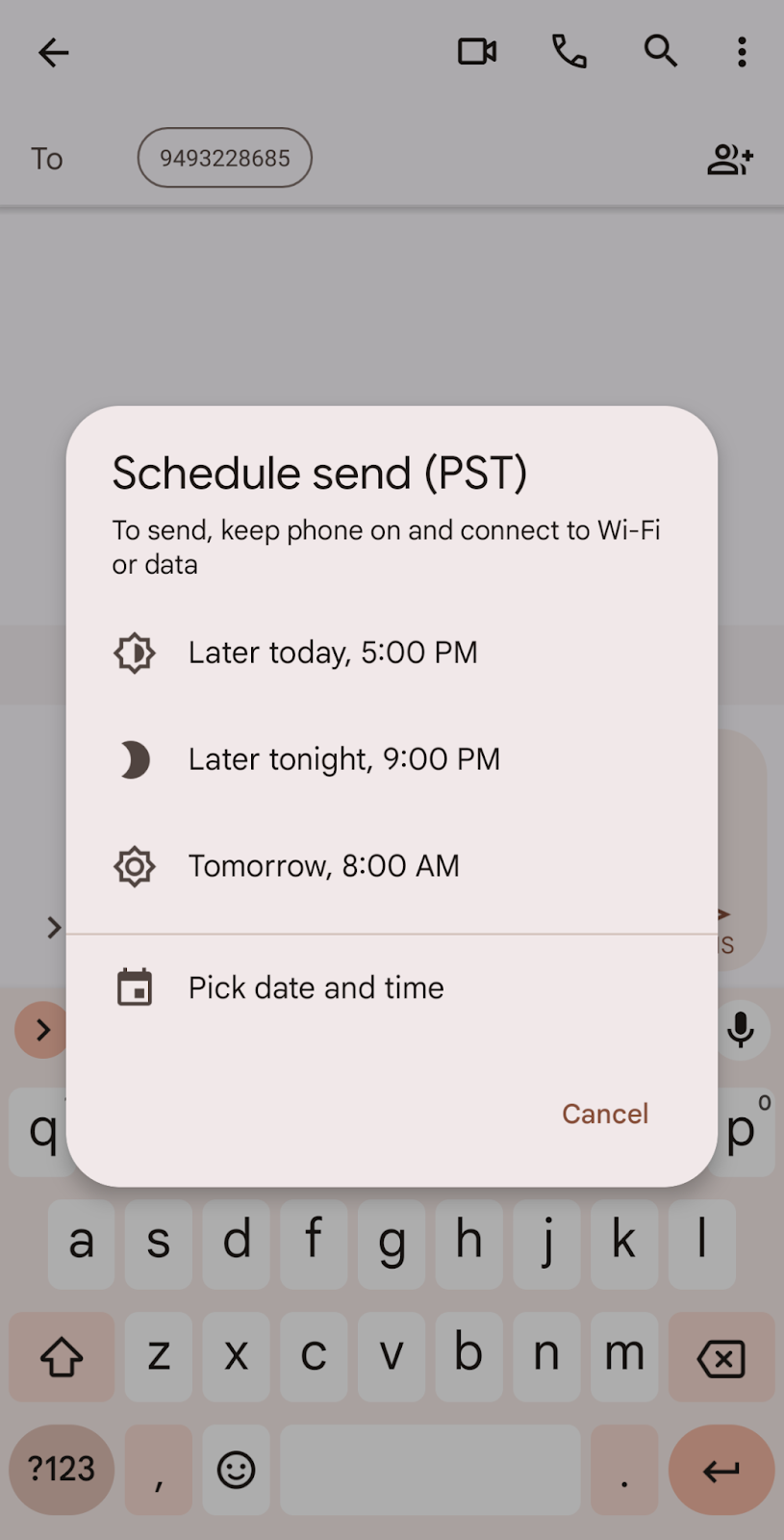Start a video call from the toolbar

tap(477, 52)
